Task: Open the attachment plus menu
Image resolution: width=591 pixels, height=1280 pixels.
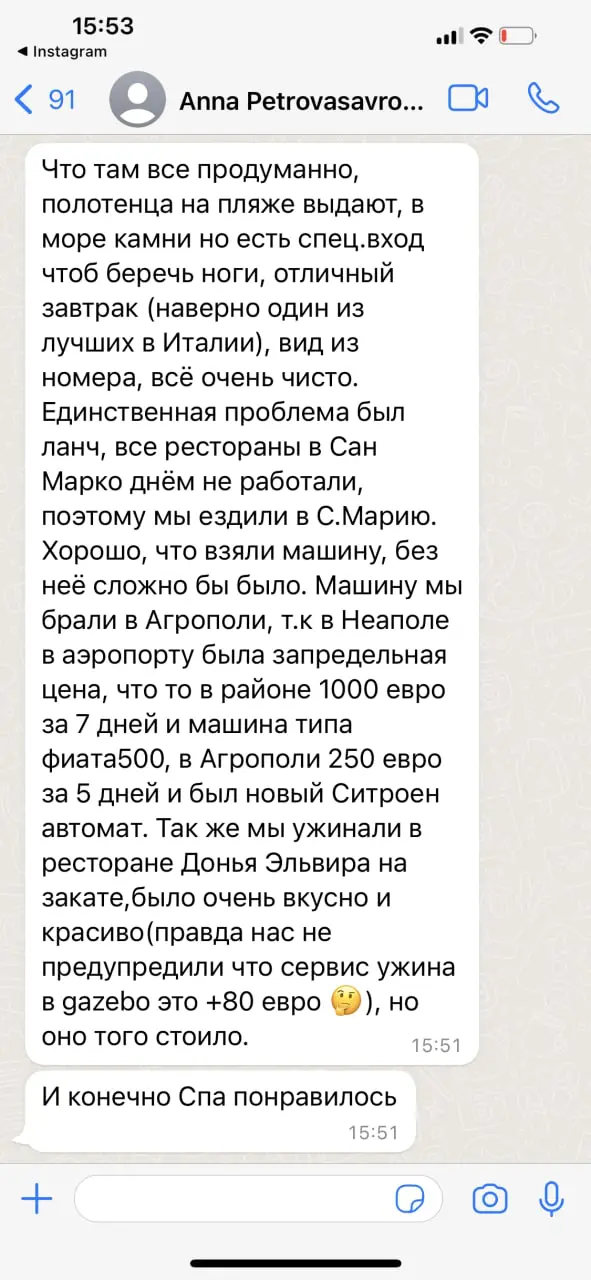Action: pos(37,1198)
